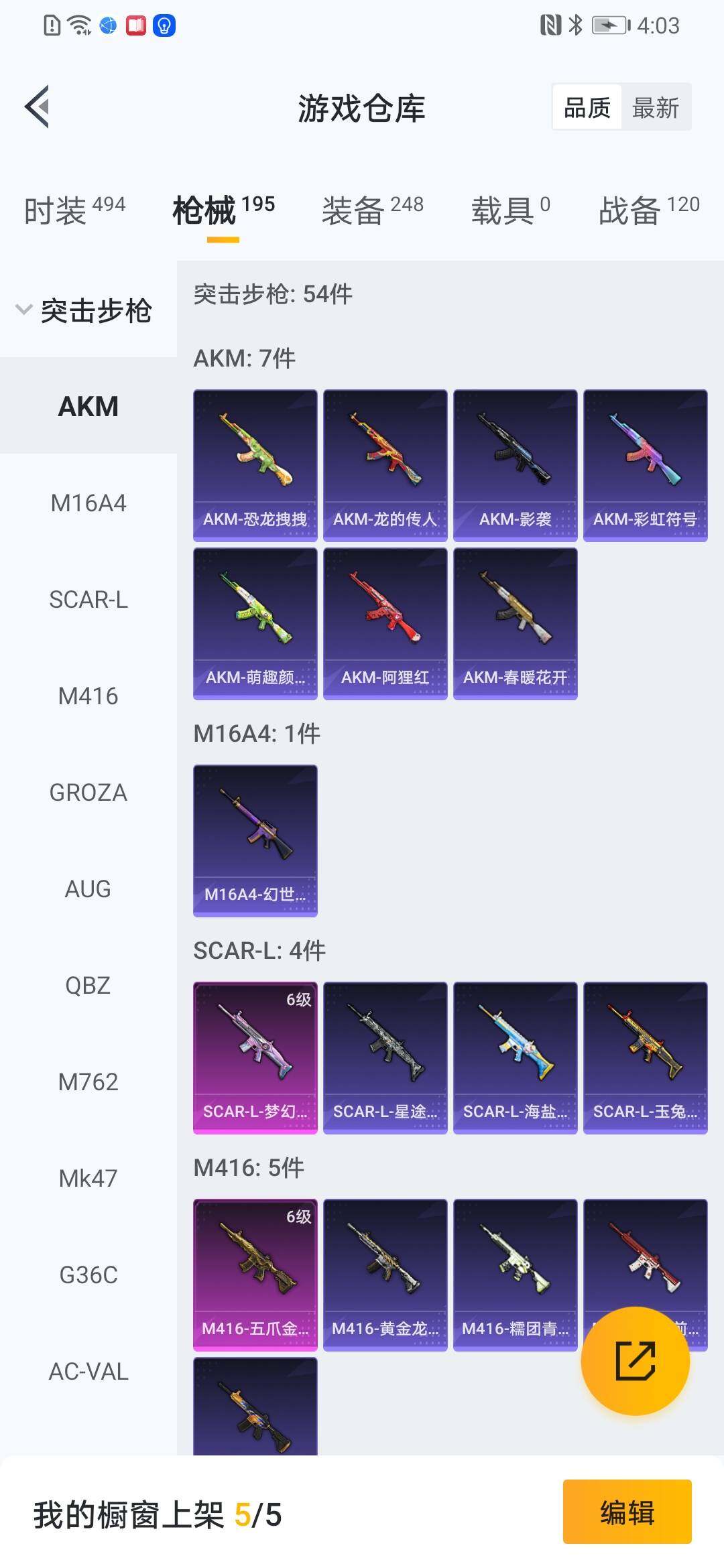
Task: Select the 品质 sort option
Action: point(587,107)
